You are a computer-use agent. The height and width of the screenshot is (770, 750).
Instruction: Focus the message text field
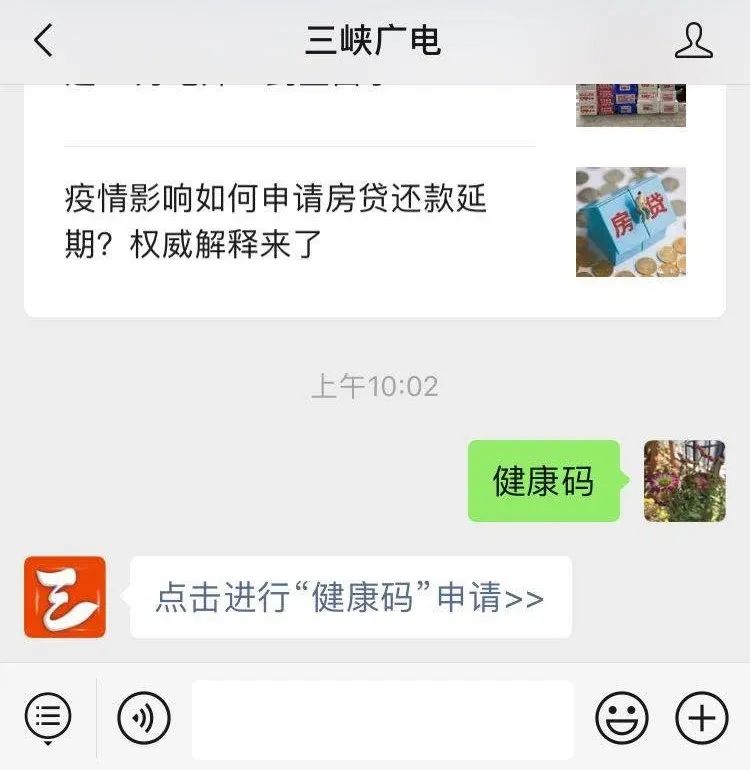coord(383,719)
